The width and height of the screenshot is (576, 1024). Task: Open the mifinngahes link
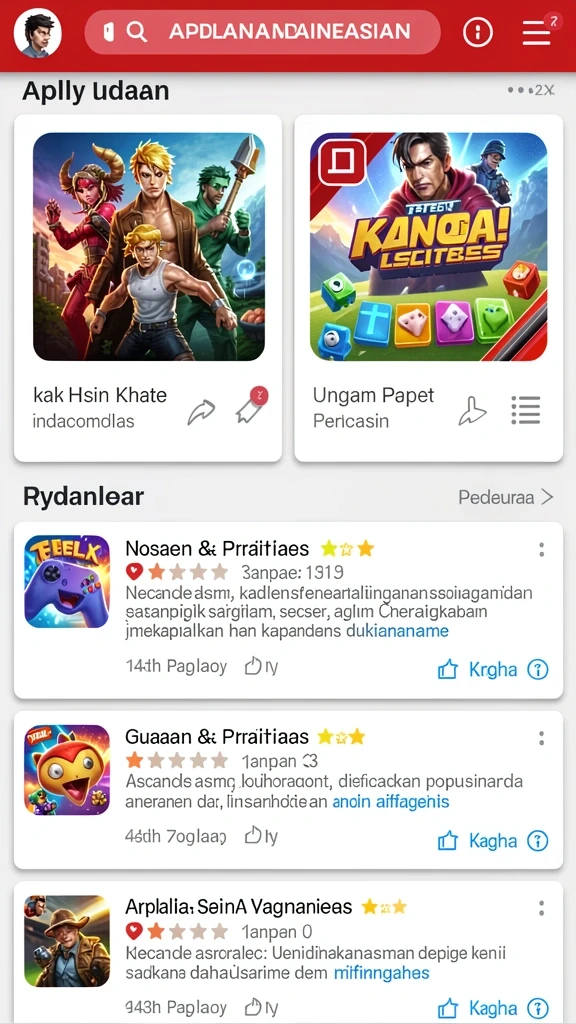tap(381, 973)
